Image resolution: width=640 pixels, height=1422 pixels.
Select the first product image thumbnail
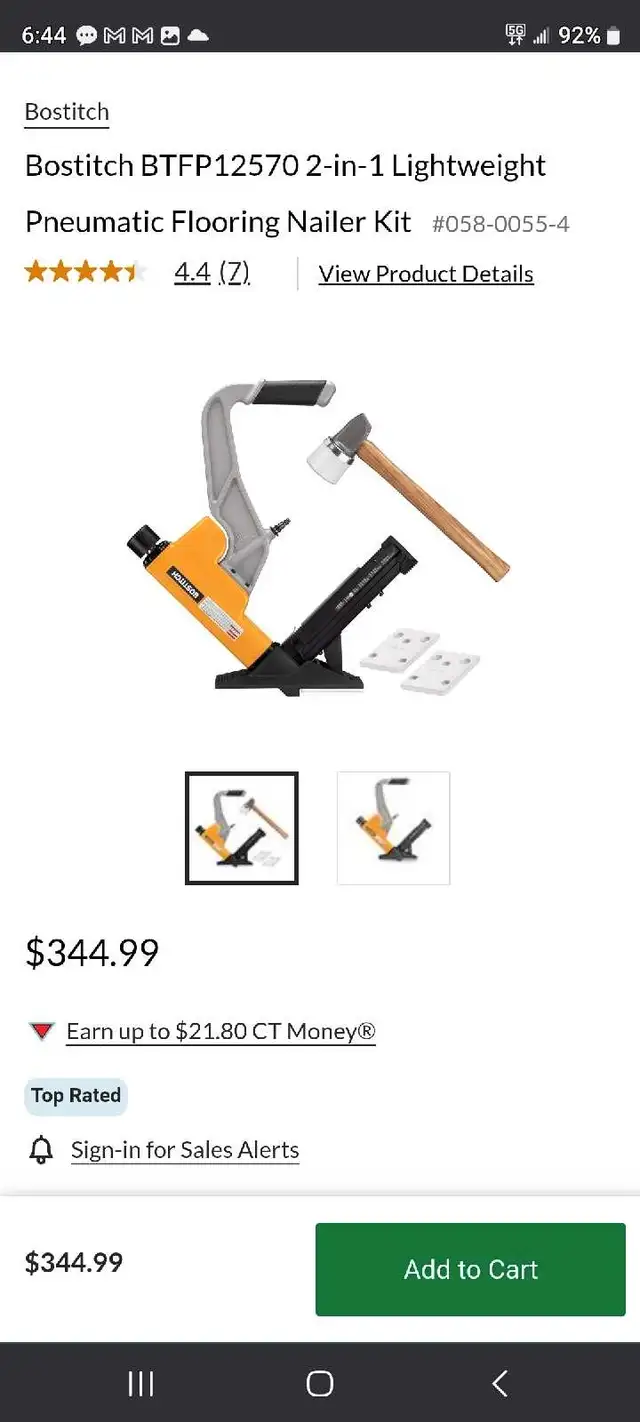point(241,828)
